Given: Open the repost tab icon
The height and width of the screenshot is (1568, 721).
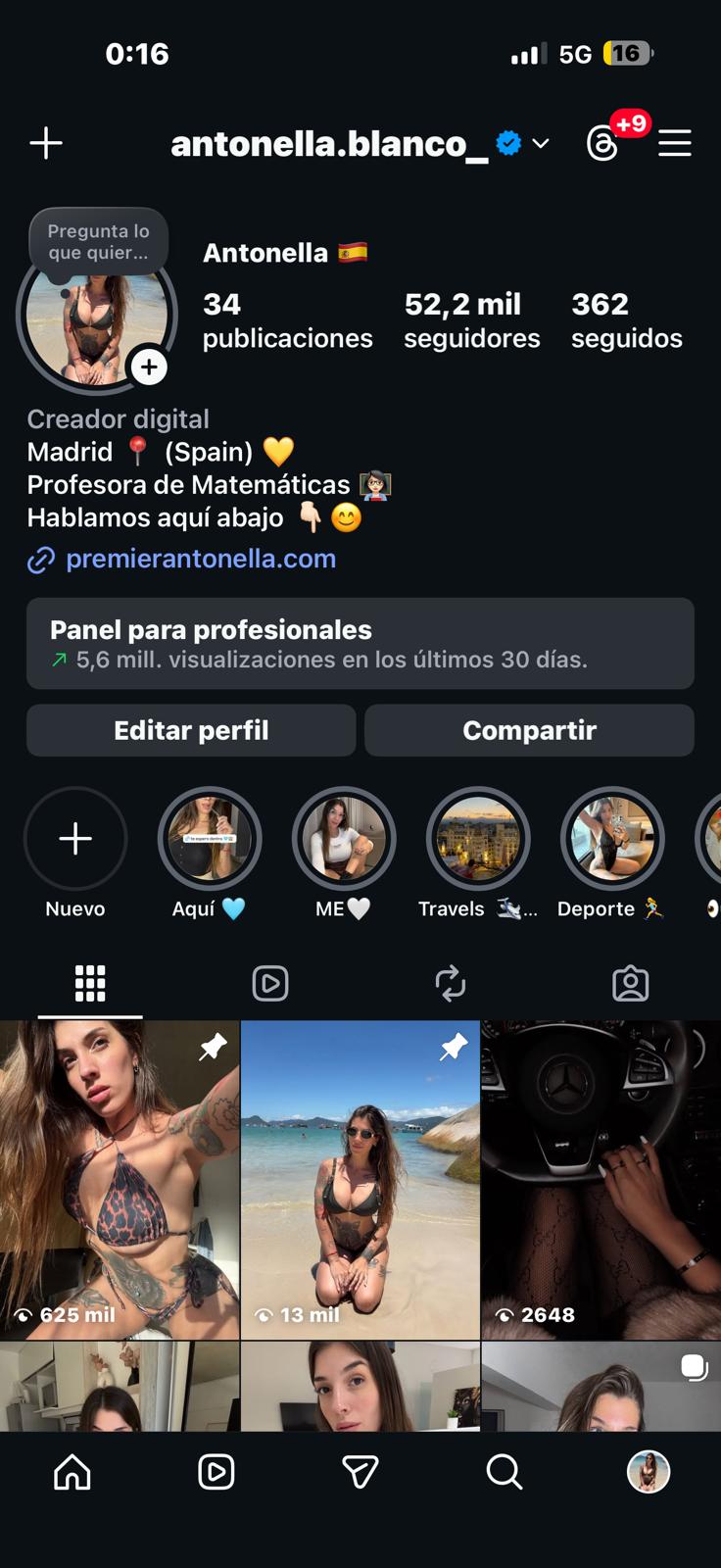Looking at the screenshot, I should [451, 983].
